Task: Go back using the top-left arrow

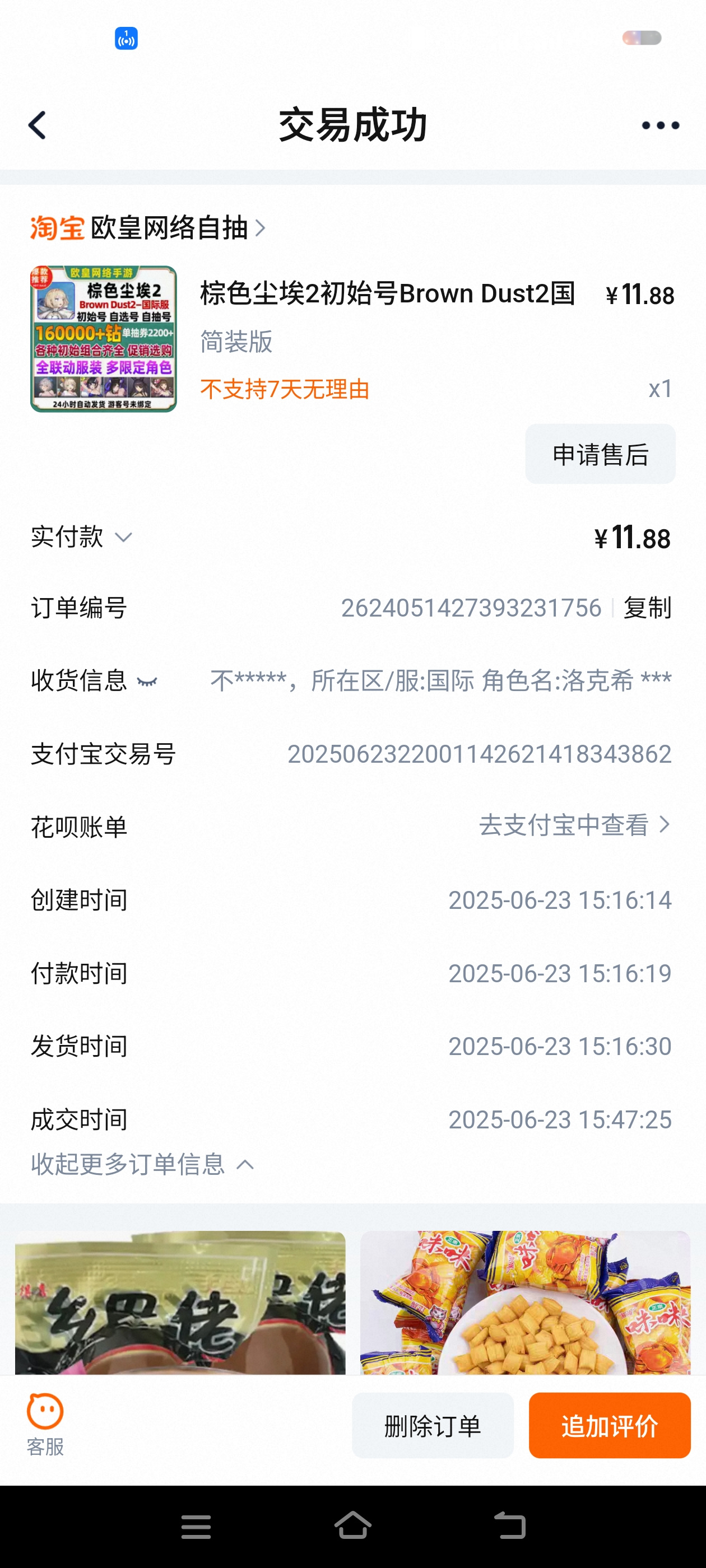Action: pyautogui.click(x=37, y=125)
